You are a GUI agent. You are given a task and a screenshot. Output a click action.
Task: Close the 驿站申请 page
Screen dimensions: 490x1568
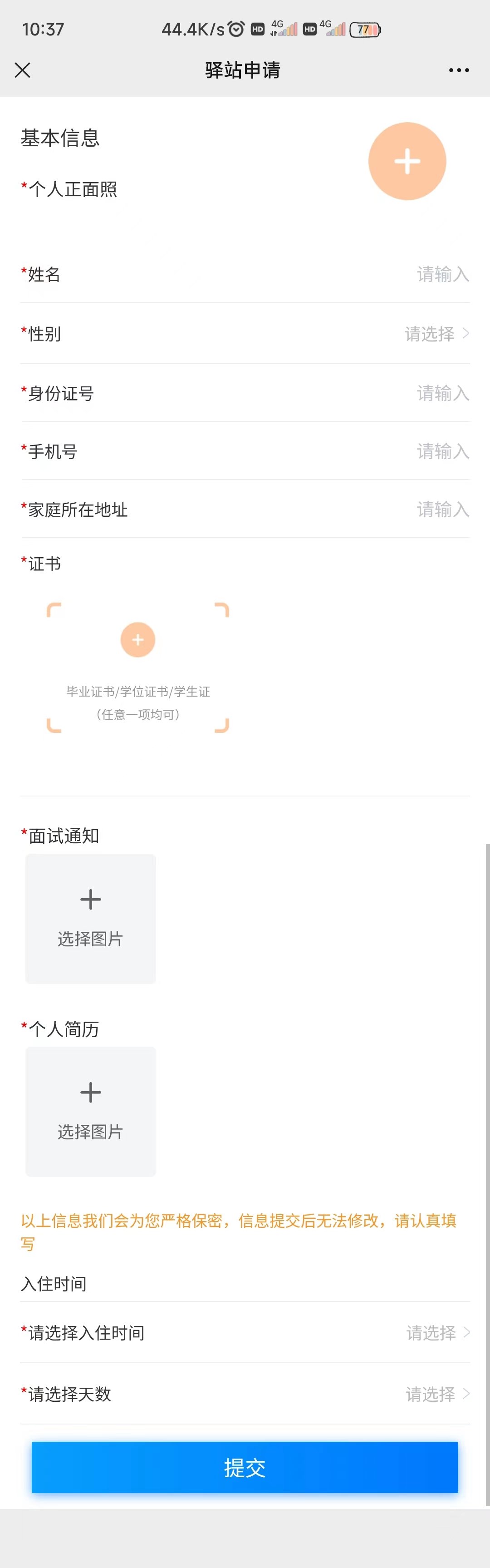23,70
